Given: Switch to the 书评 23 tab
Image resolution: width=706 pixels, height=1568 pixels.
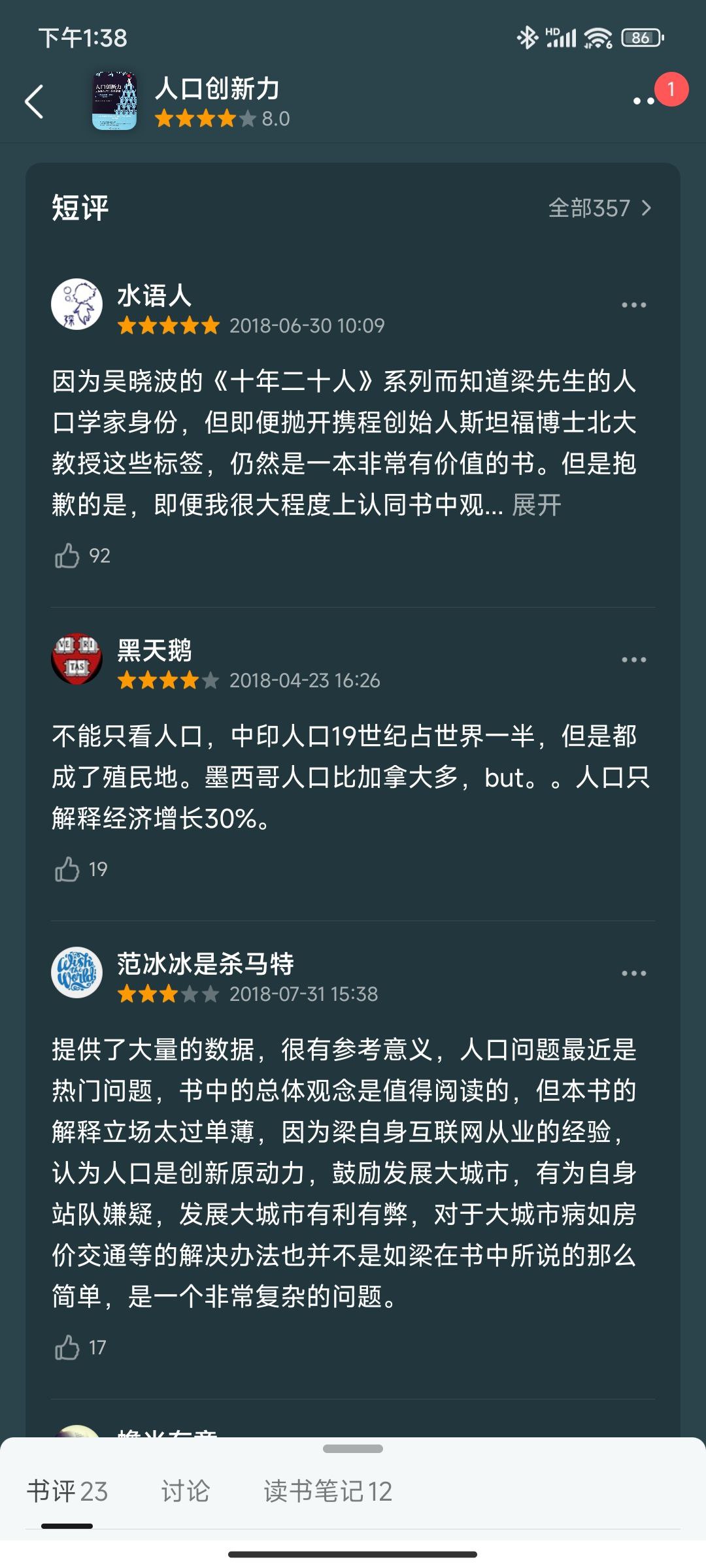Looking at the screenshot, I should 67,1492.
